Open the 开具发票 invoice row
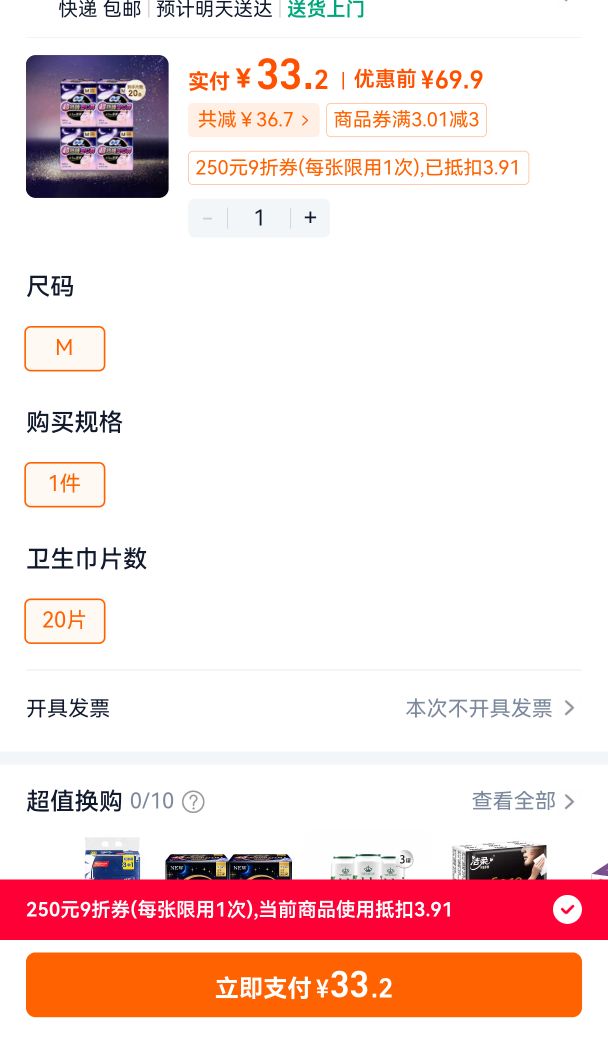This screenshot has width=608, height=1042. pos(304,708)
